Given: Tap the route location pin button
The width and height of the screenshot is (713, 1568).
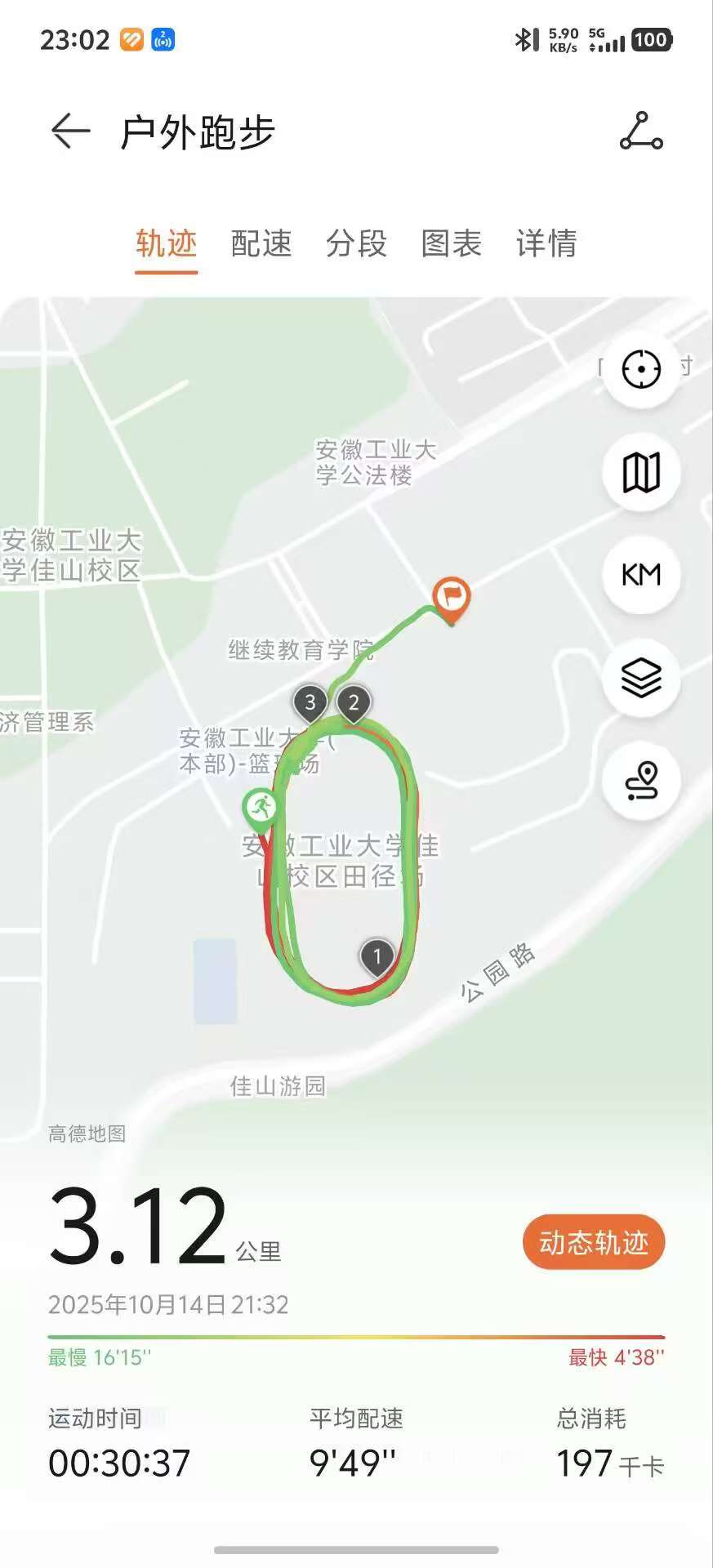Looking at the screenshot, I should pos(641,782).
